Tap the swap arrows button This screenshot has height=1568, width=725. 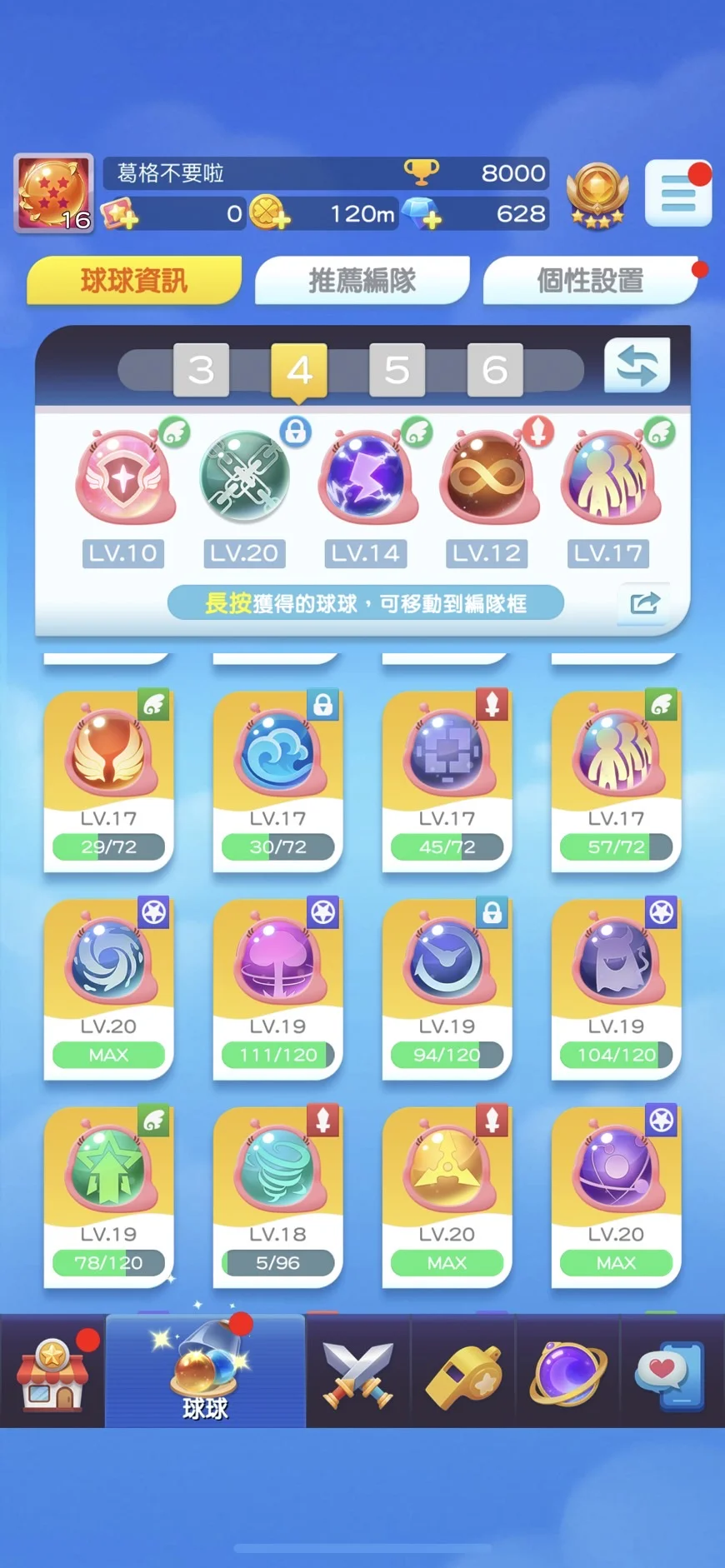[637, 365]
